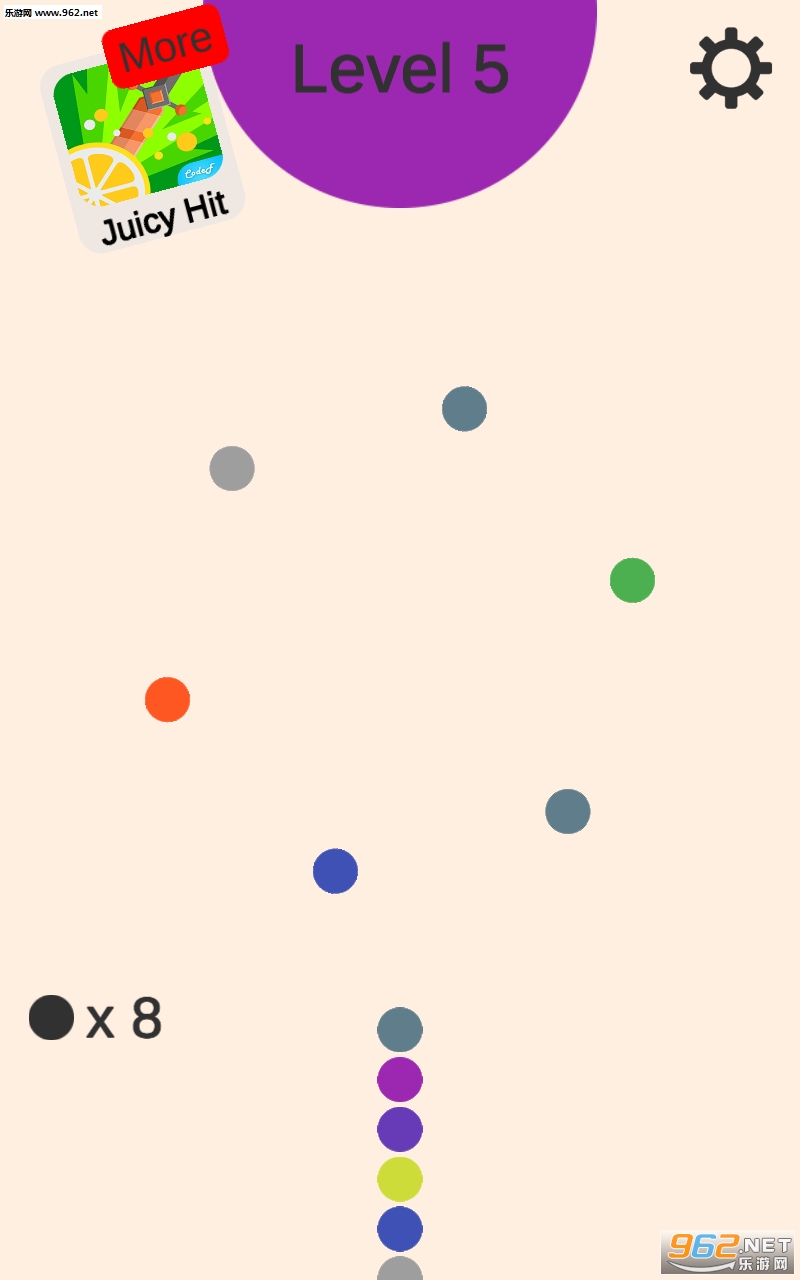Open the Juicy Hit game promo
The height and width of the screenshot is (1280, 800).
(x=143, y=153)
